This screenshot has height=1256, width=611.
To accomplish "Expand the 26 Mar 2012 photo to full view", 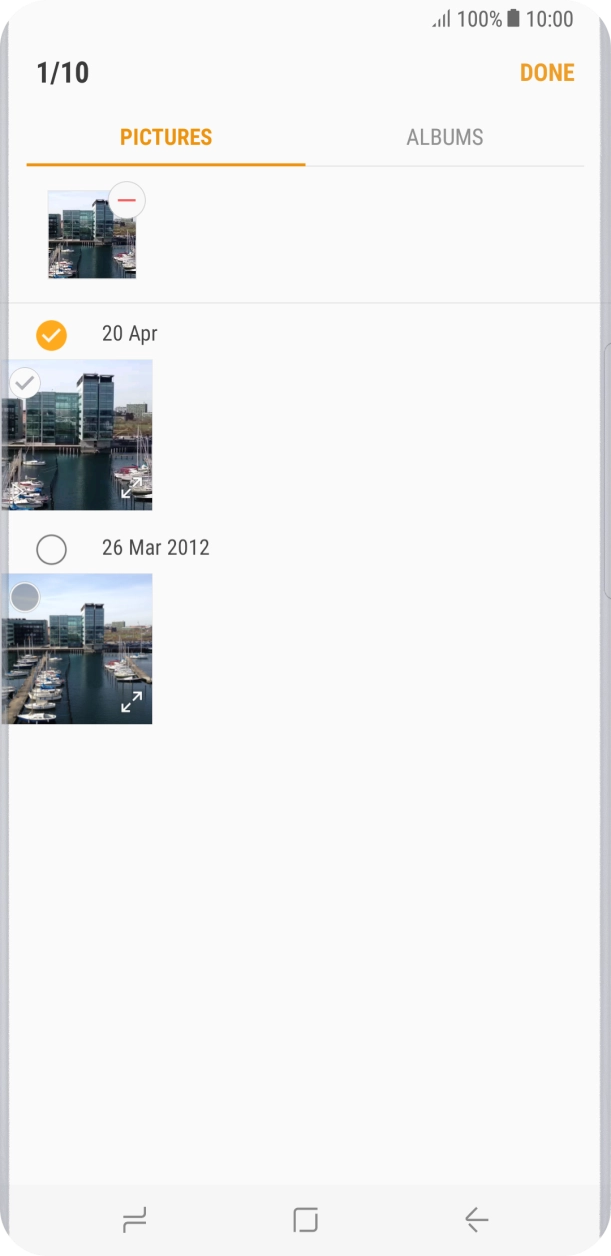I will pyautogui.click(x=132, y=702).
